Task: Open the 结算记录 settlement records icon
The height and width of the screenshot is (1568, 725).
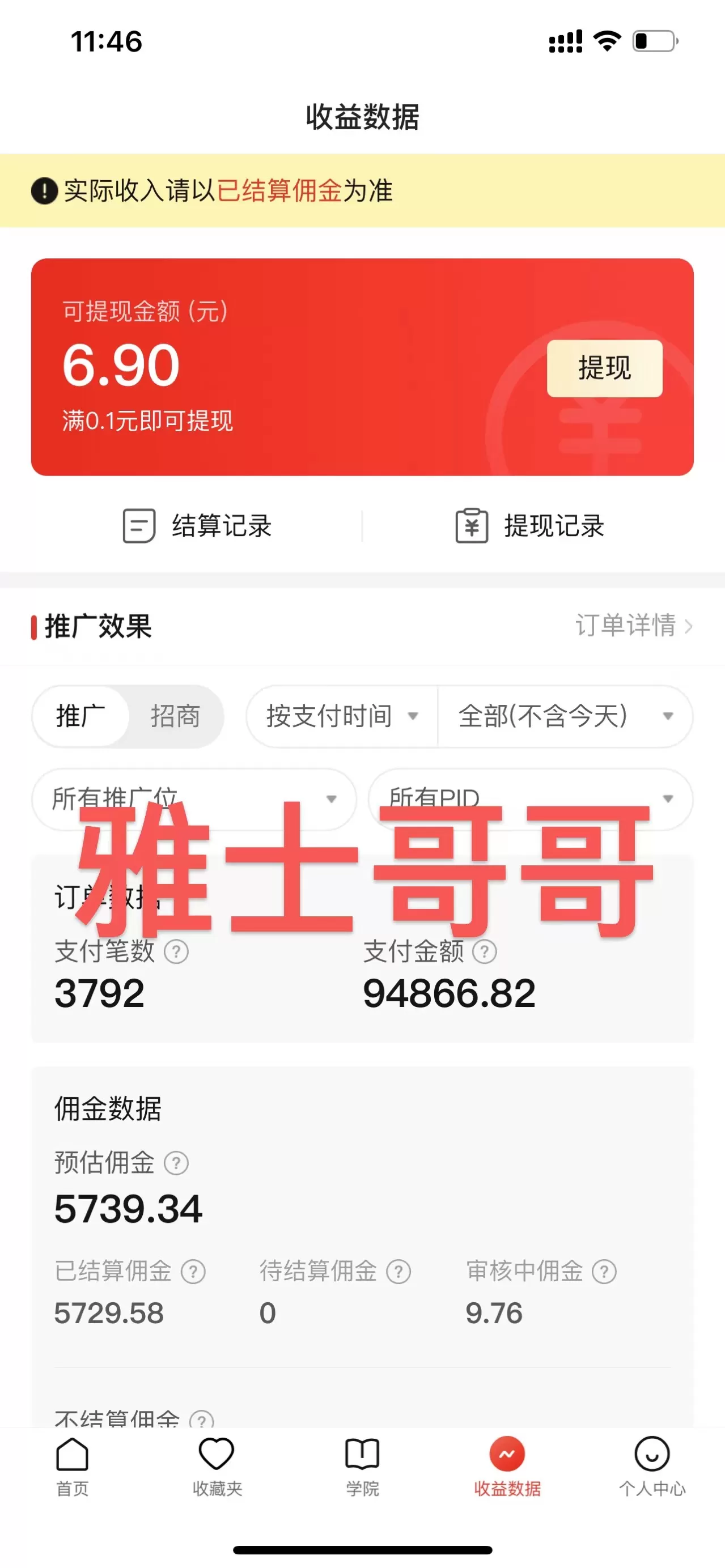Action: [x=139, y=526]
